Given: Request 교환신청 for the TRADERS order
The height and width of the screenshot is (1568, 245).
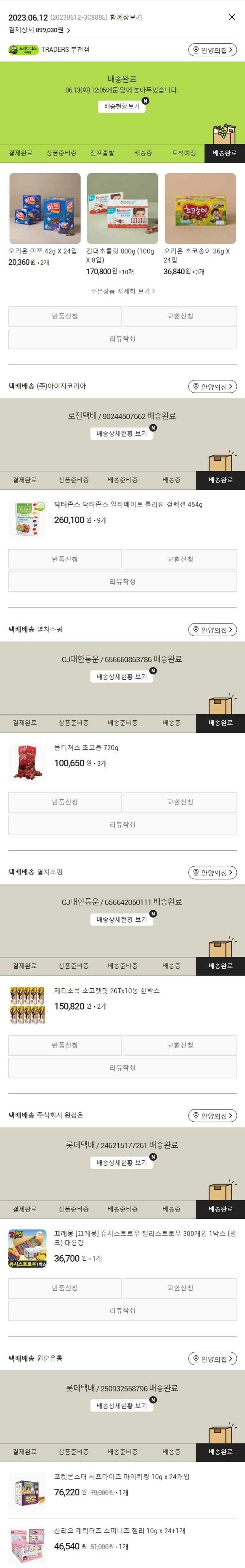Looking at the screenshot, I should pyautogui.click(x=180, y=316).
